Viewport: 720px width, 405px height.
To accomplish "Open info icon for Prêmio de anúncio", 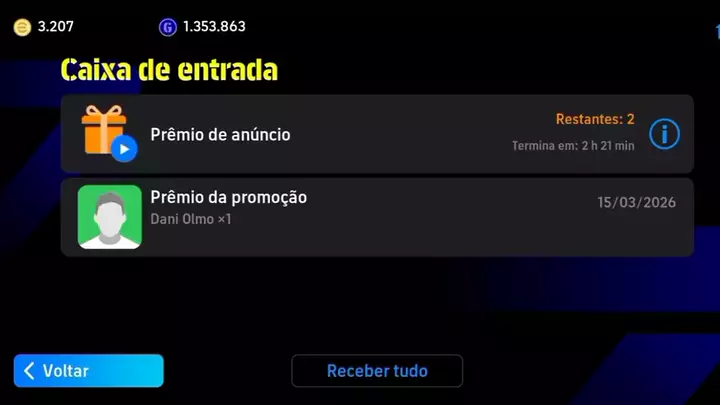I will coord(664,134).
